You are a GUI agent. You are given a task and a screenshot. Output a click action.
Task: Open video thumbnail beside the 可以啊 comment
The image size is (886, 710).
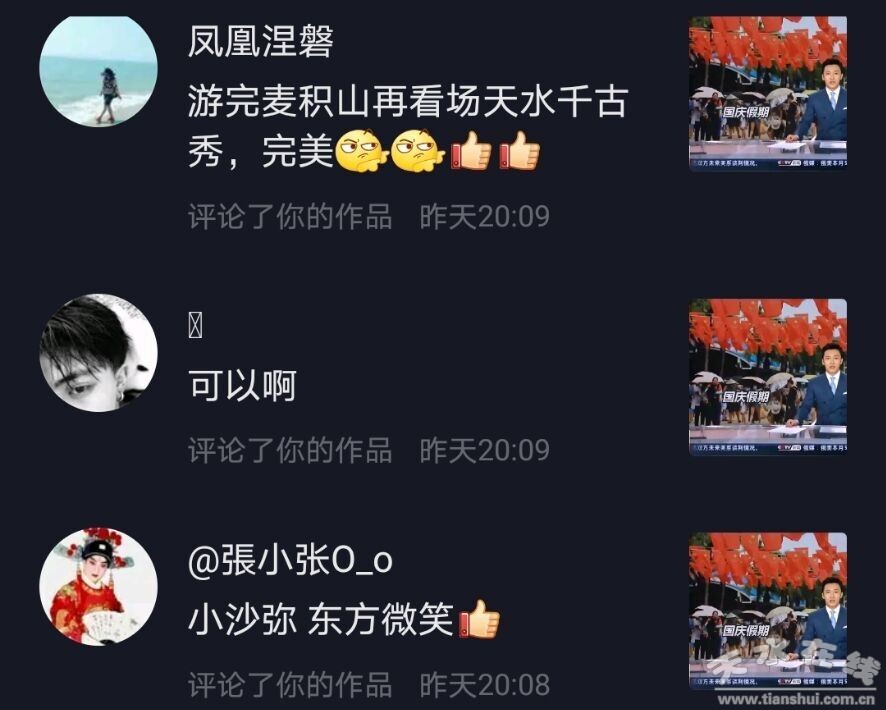pyautogui.click(x=767, y=376)
